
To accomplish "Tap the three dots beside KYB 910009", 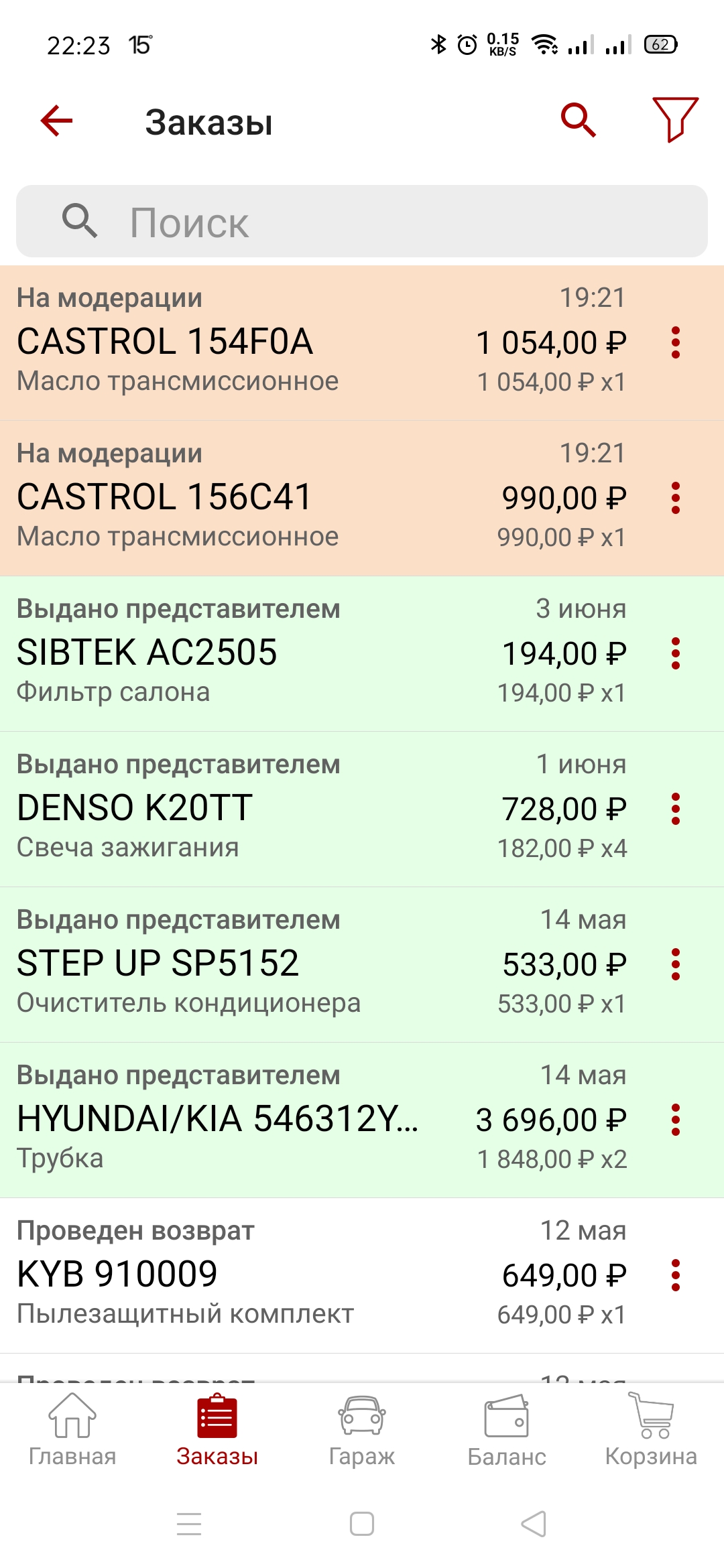I will tap(676, 1275).
